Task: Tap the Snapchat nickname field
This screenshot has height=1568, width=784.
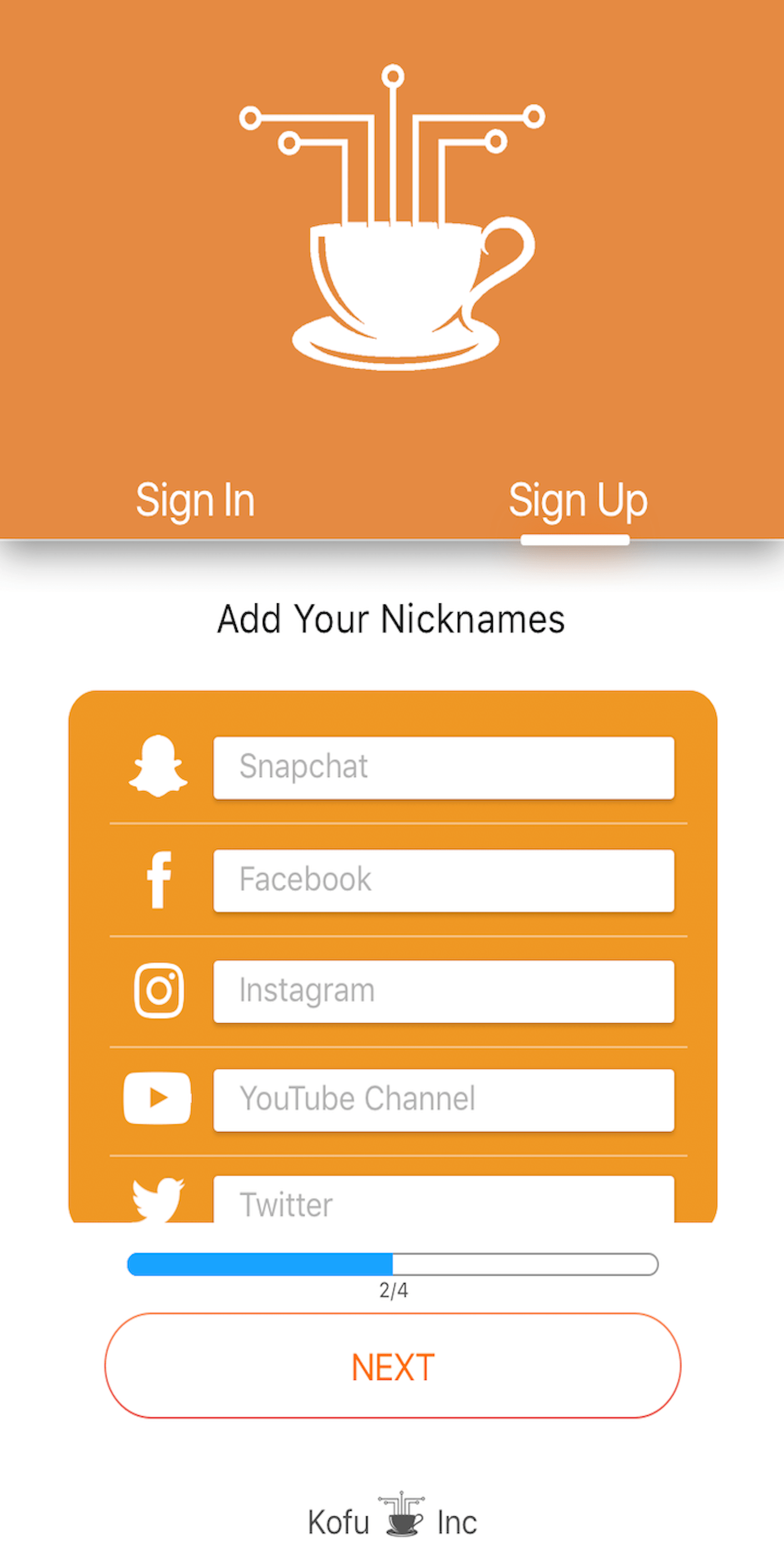Action: pyautogui.click(x=443, y=768)
